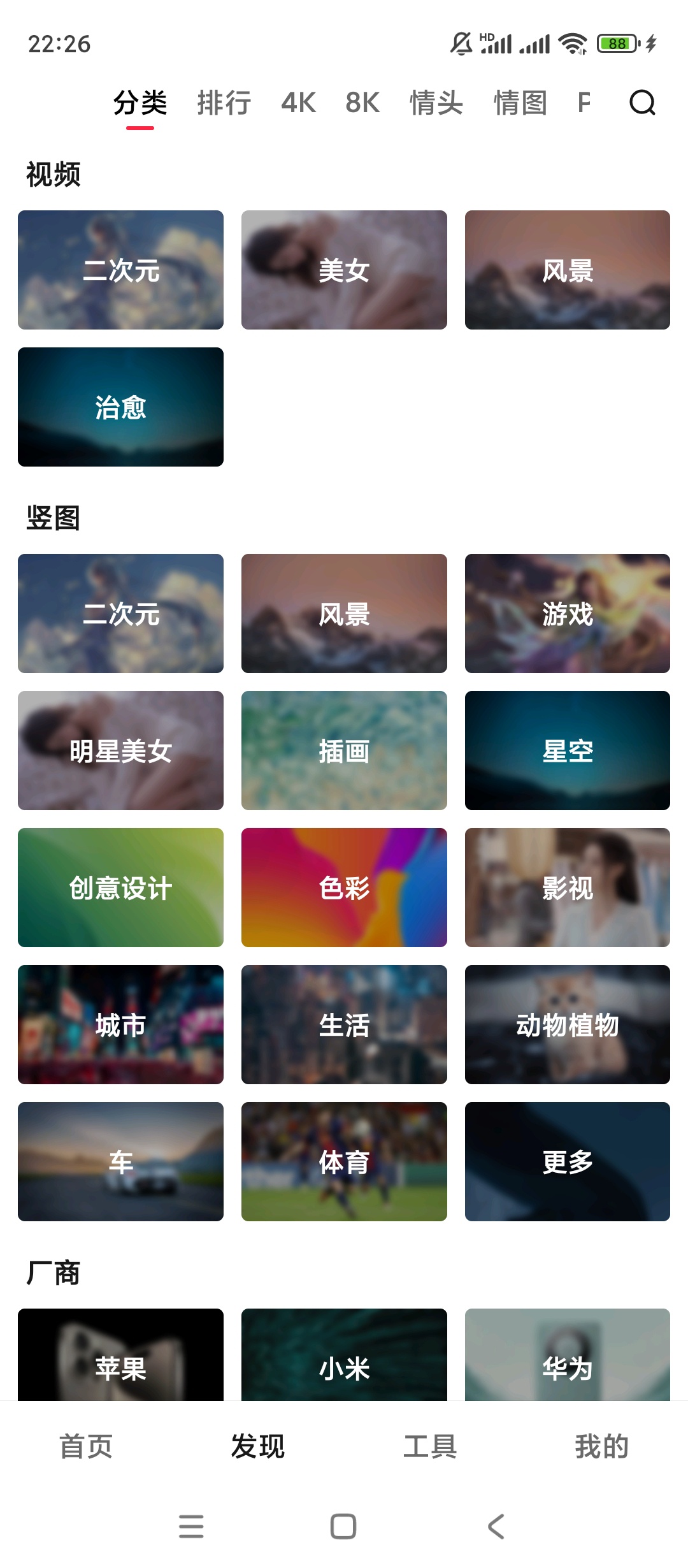The image size is (688, 1568).
Task: Browse the 游戏 wallpaper category
Action: tap(567, 613)
